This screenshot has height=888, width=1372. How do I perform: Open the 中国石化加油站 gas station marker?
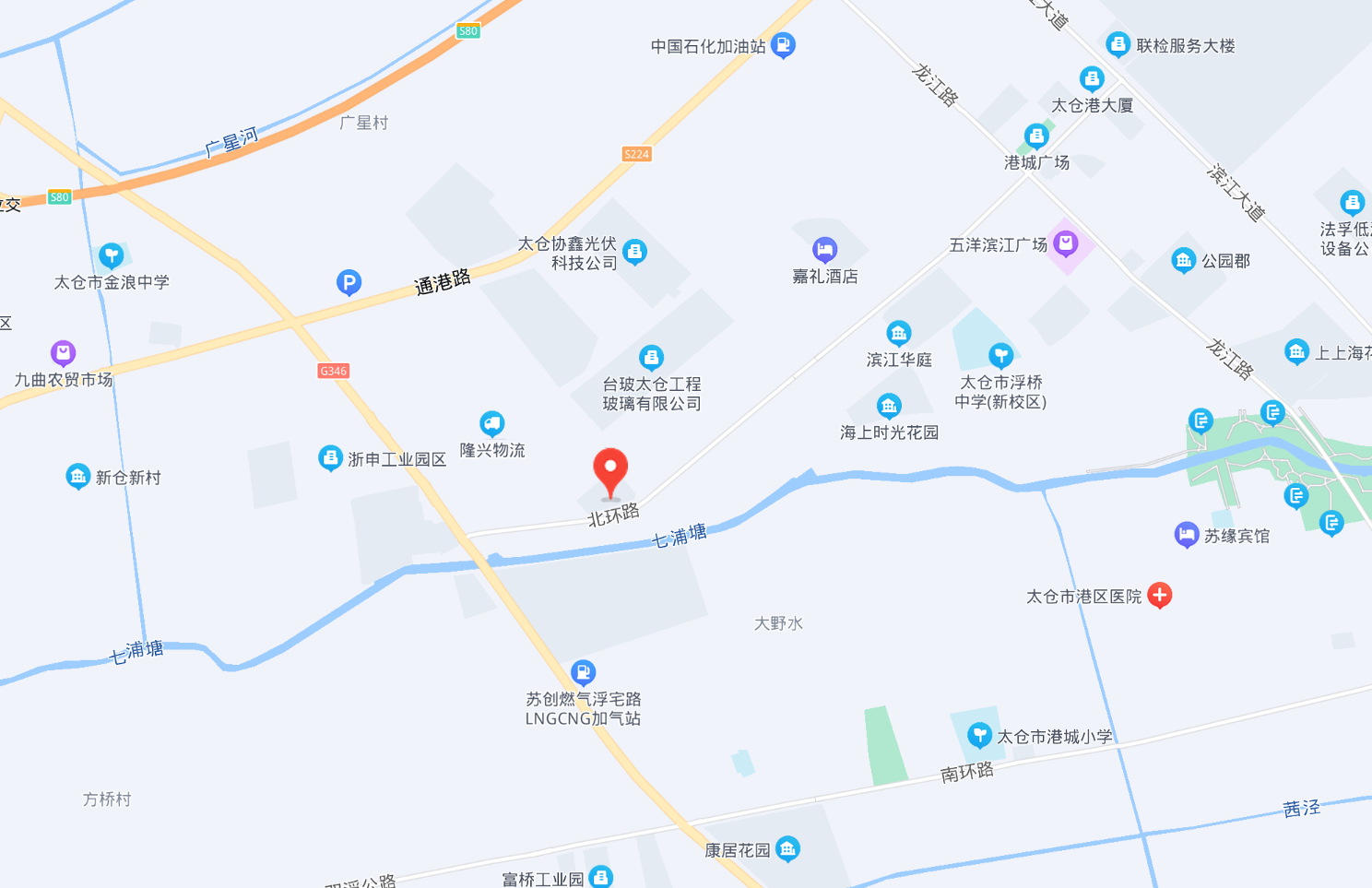783,43
